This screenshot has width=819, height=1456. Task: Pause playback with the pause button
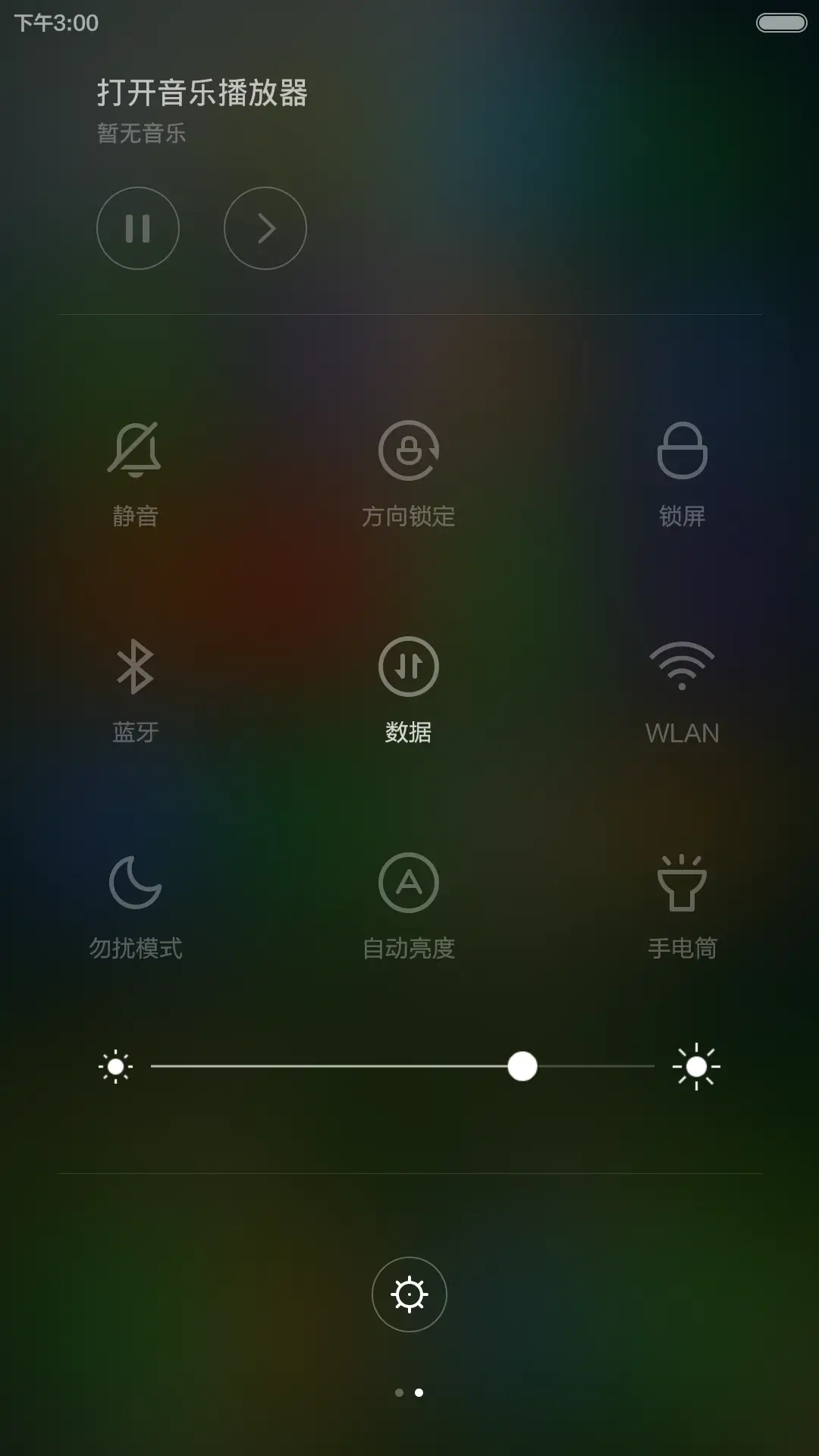pos(138,228)
